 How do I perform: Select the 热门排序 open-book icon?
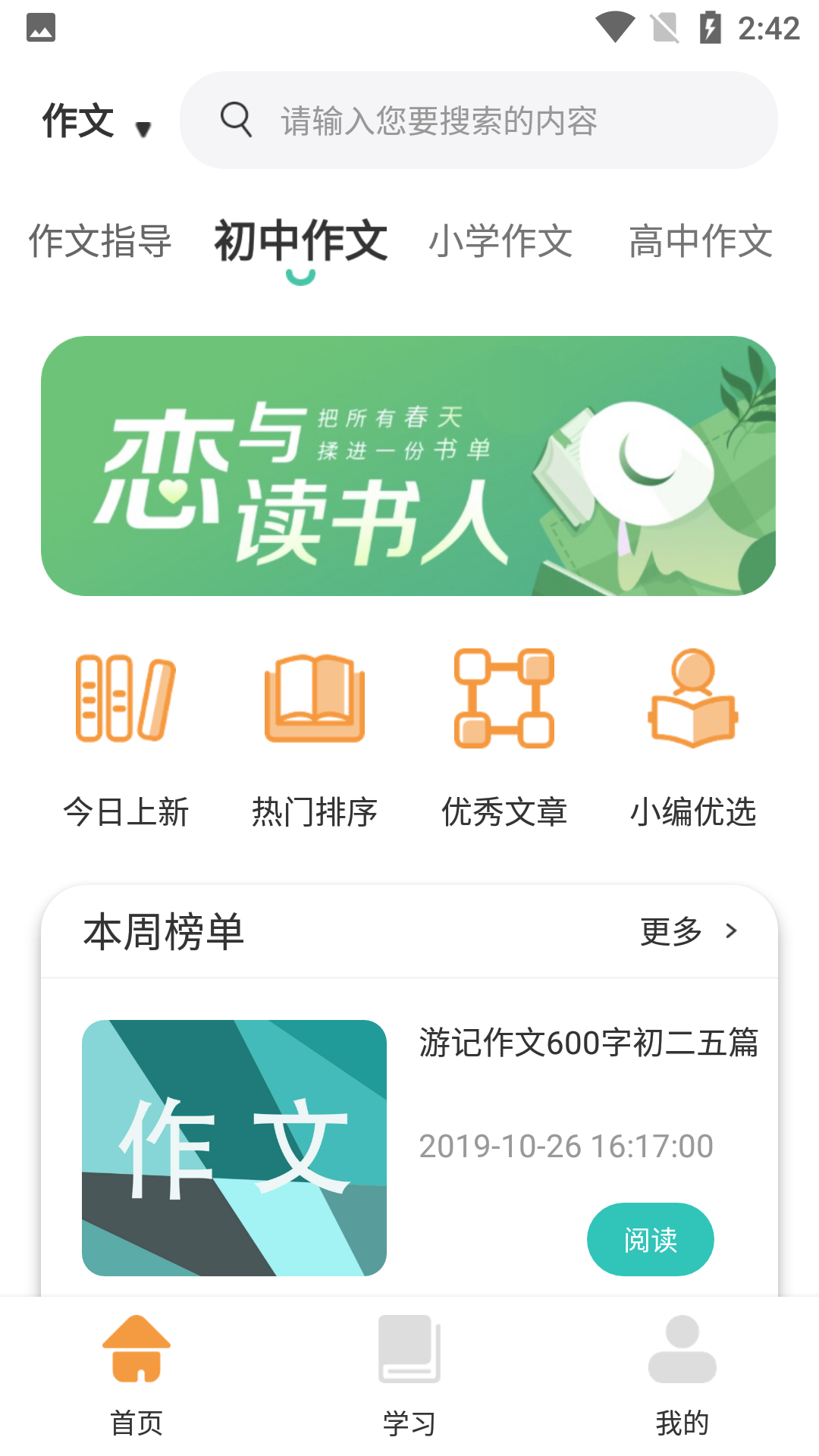314,698
